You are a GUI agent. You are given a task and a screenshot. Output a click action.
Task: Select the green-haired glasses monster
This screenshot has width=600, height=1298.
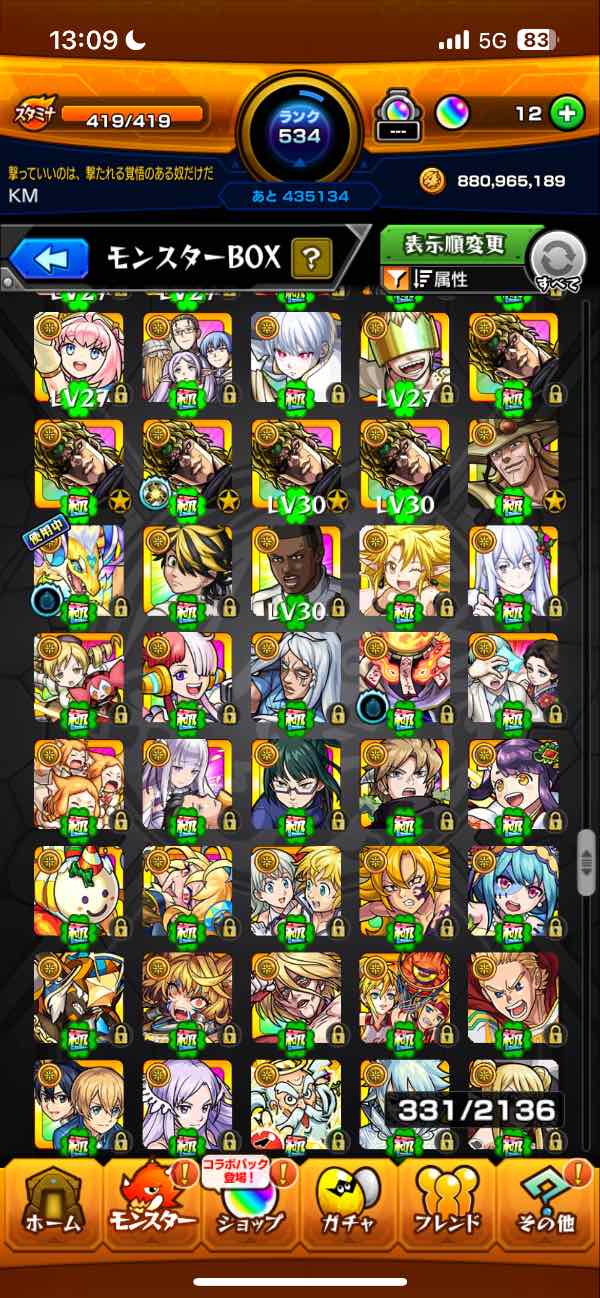click(295, 783)
